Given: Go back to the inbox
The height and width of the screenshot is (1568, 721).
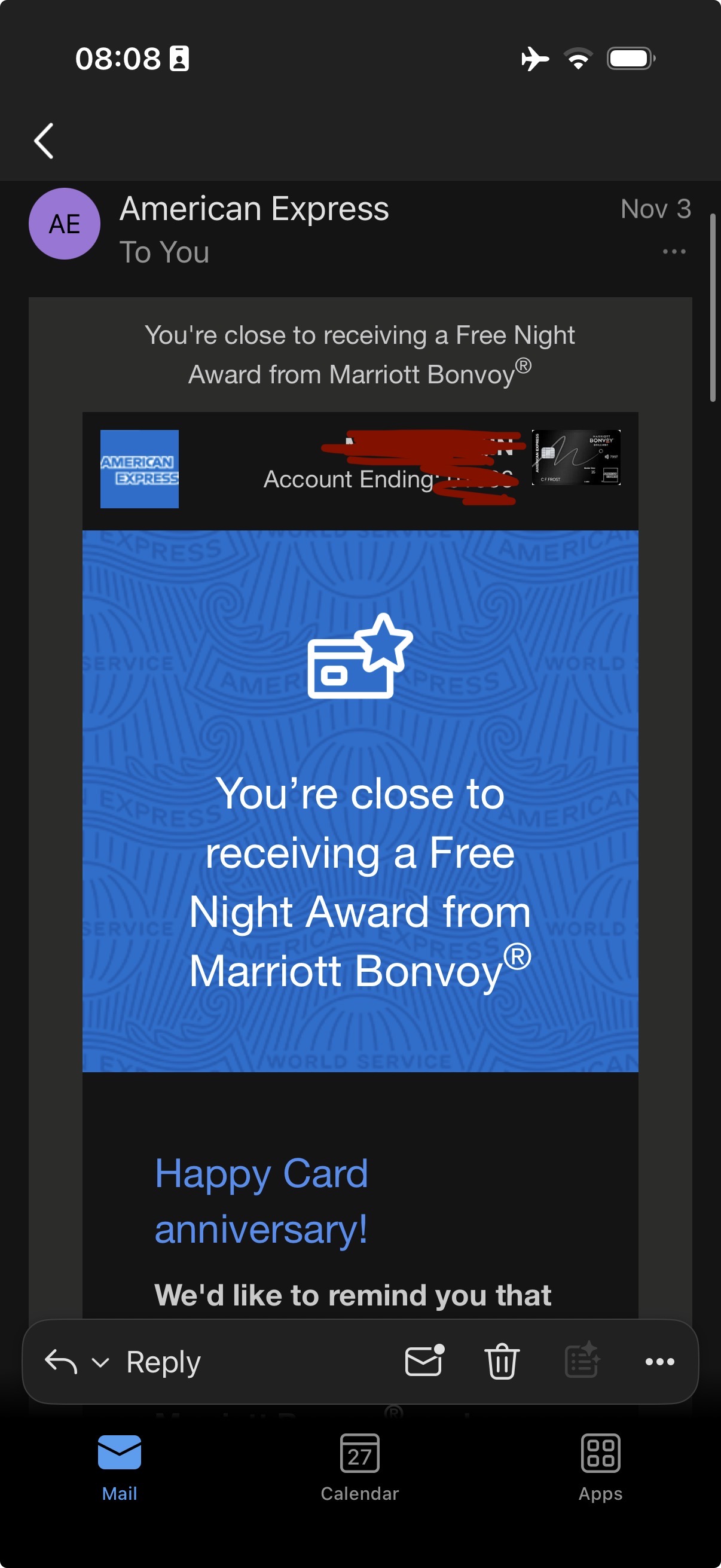Looking at the screenshot, I should tap(44, 141).
